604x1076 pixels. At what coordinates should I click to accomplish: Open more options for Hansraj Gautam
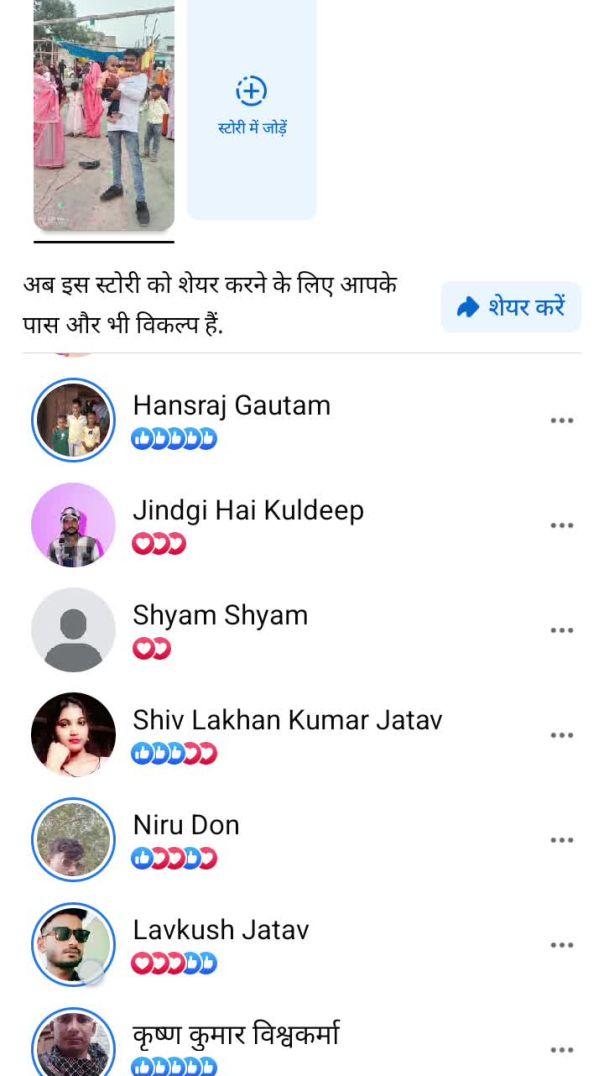tap(562, 420)
